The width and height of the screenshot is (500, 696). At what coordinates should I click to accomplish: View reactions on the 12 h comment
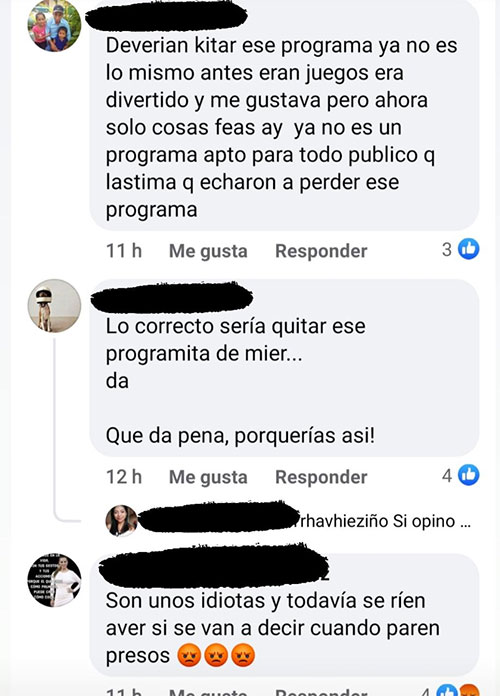460,475
